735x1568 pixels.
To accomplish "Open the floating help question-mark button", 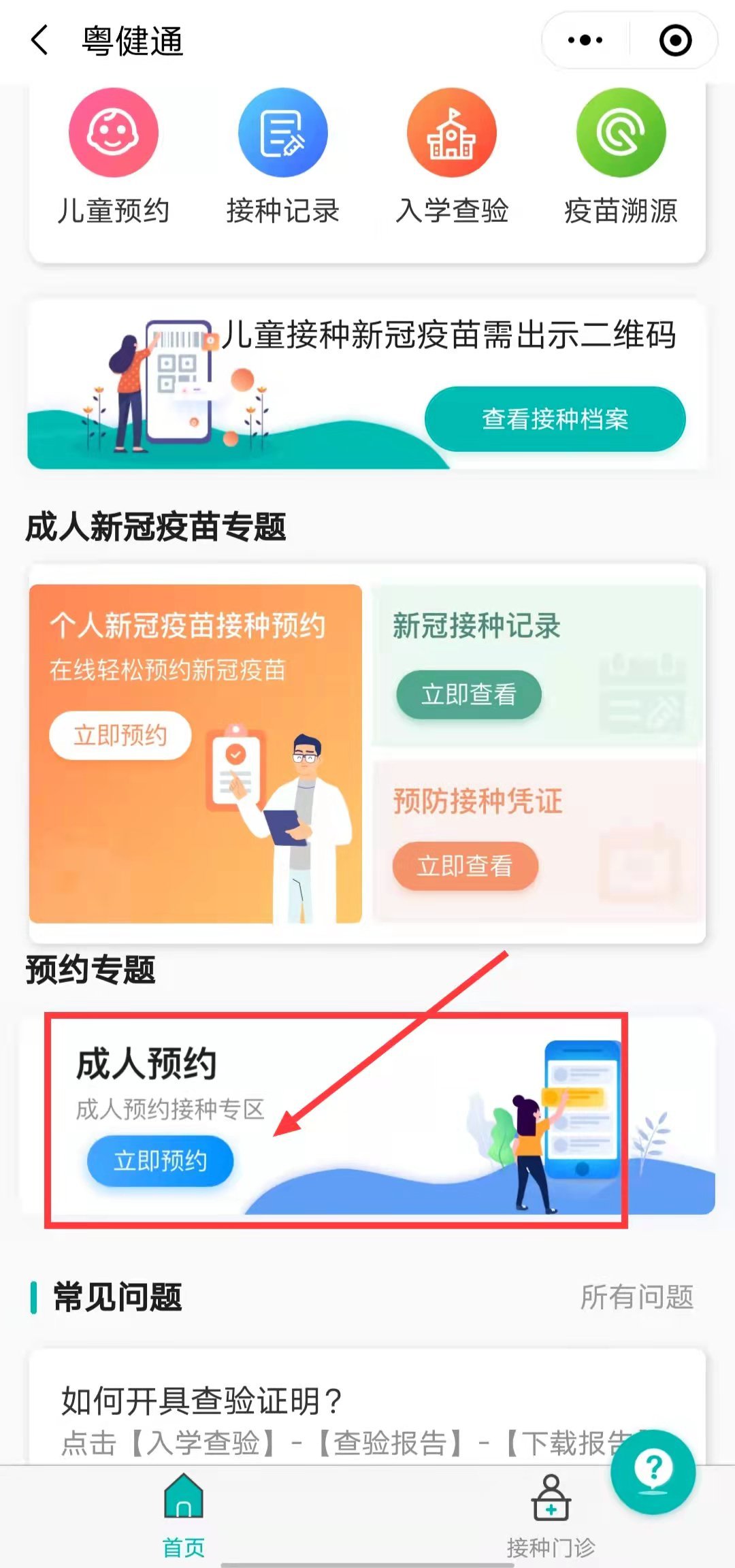I will coord(652,1471).
